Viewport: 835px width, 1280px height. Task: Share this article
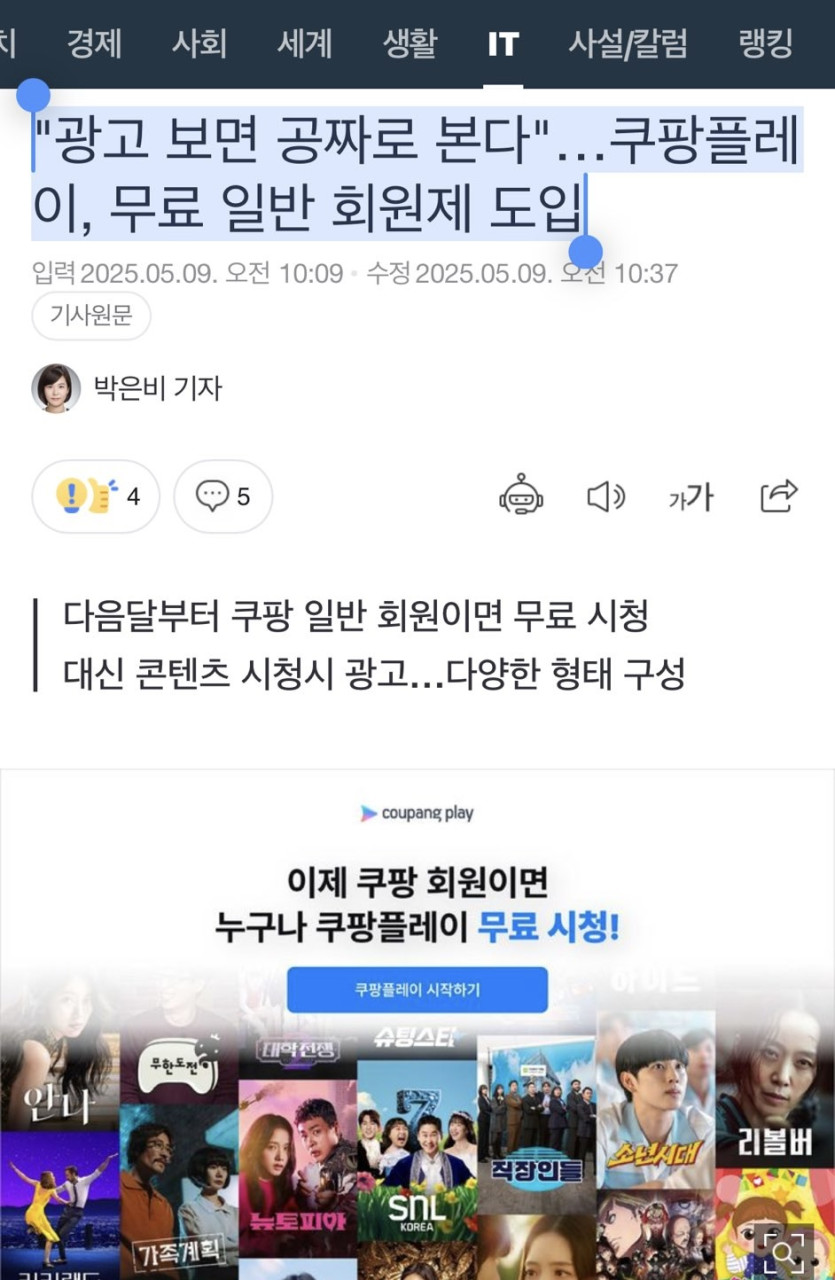click(x=779, y=496)
